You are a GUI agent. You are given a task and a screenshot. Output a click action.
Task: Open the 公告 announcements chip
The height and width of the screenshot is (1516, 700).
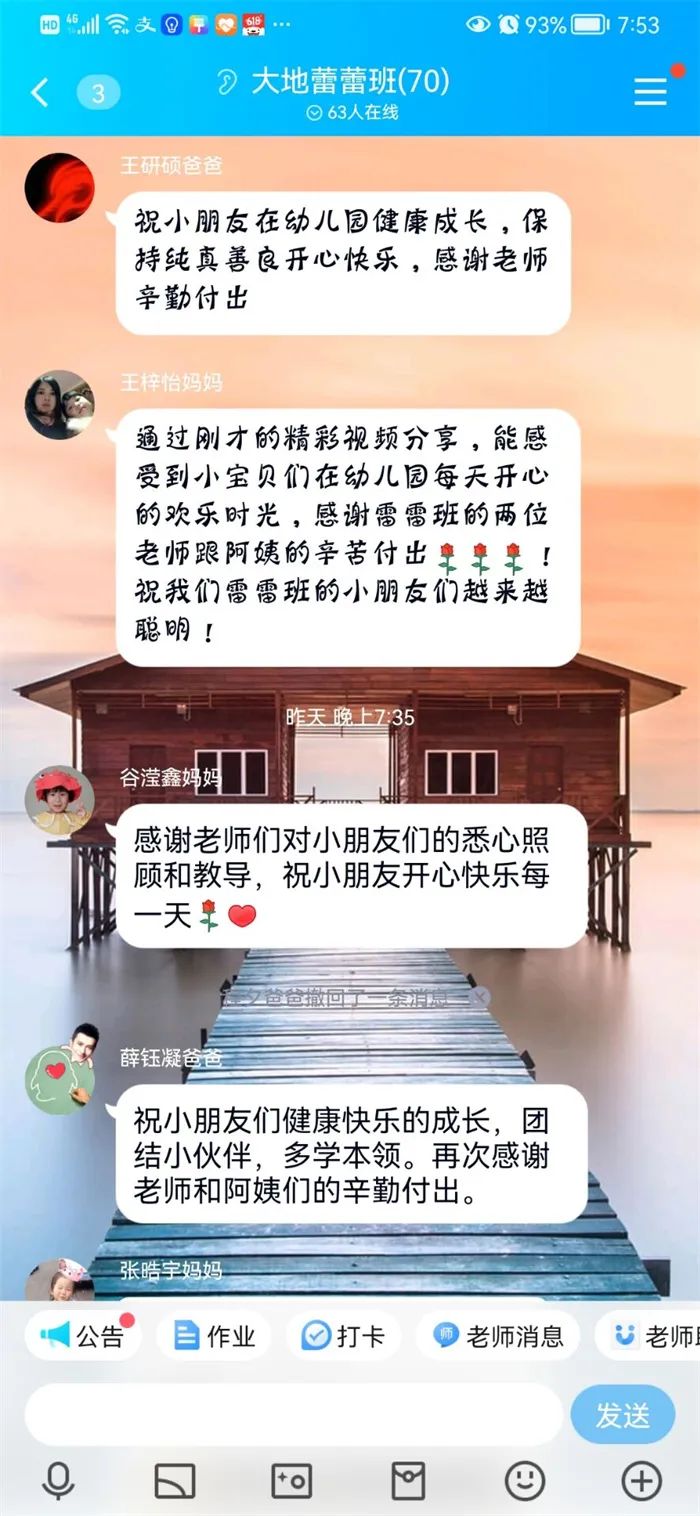(x=83, y=1335)
